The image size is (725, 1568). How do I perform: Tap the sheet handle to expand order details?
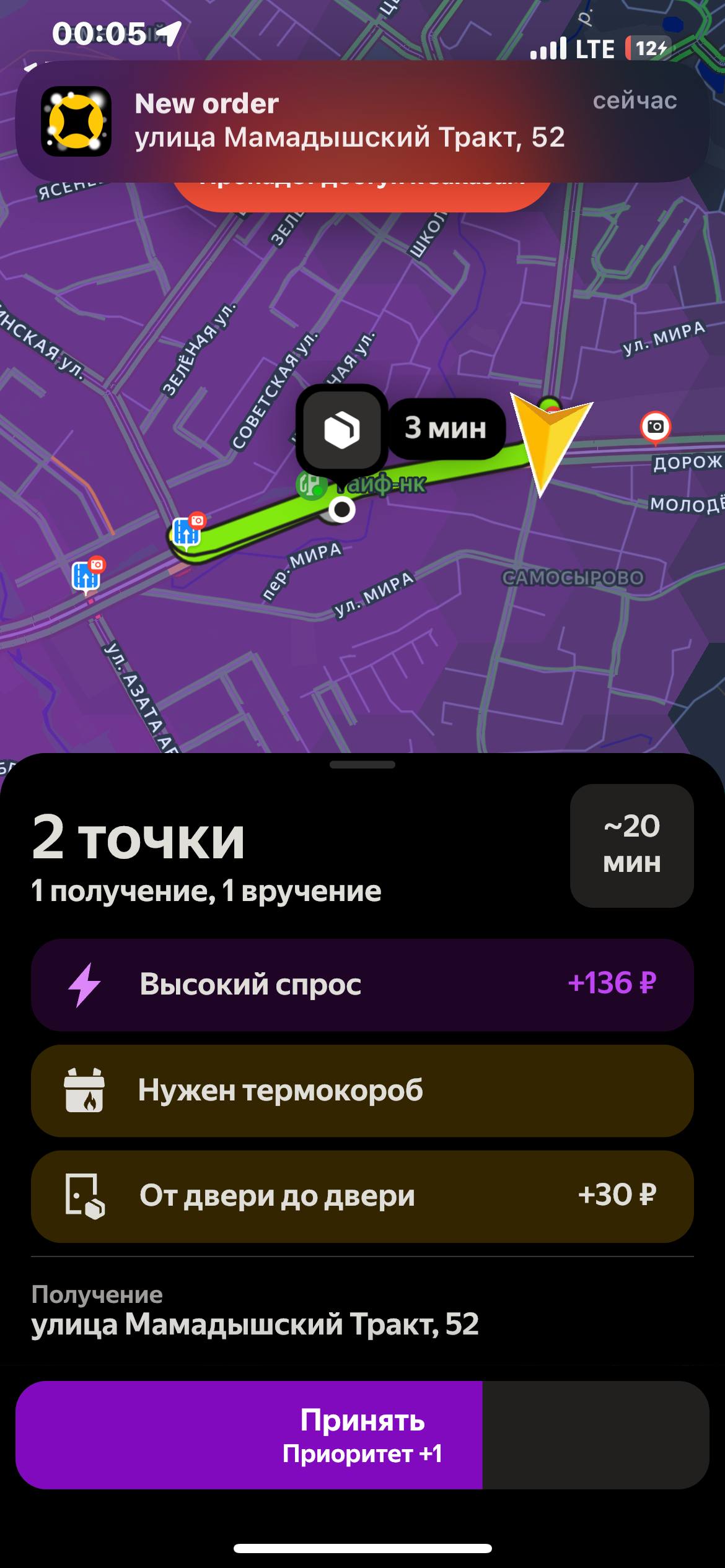pyautogui.click(x=362, y=765)
